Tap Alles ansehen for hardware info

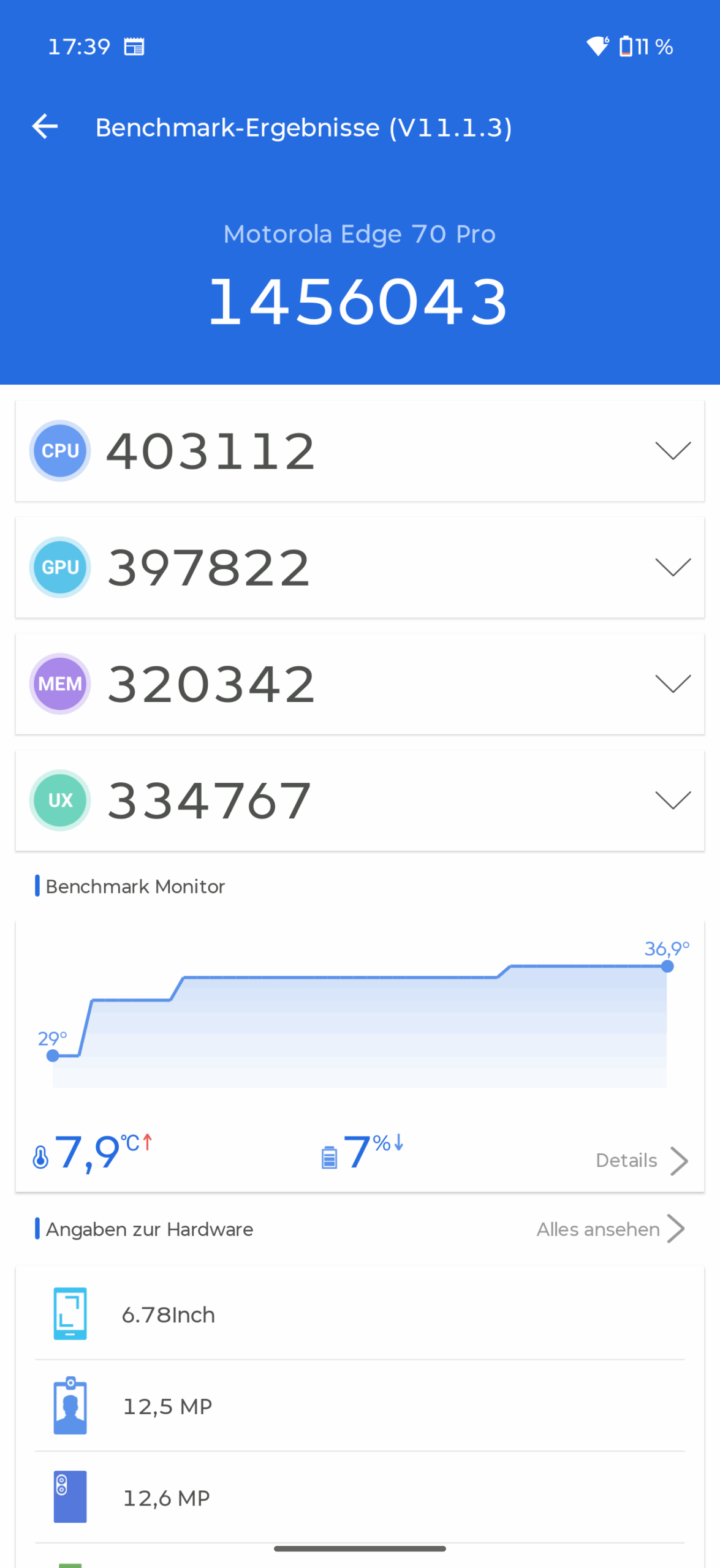610,1229
